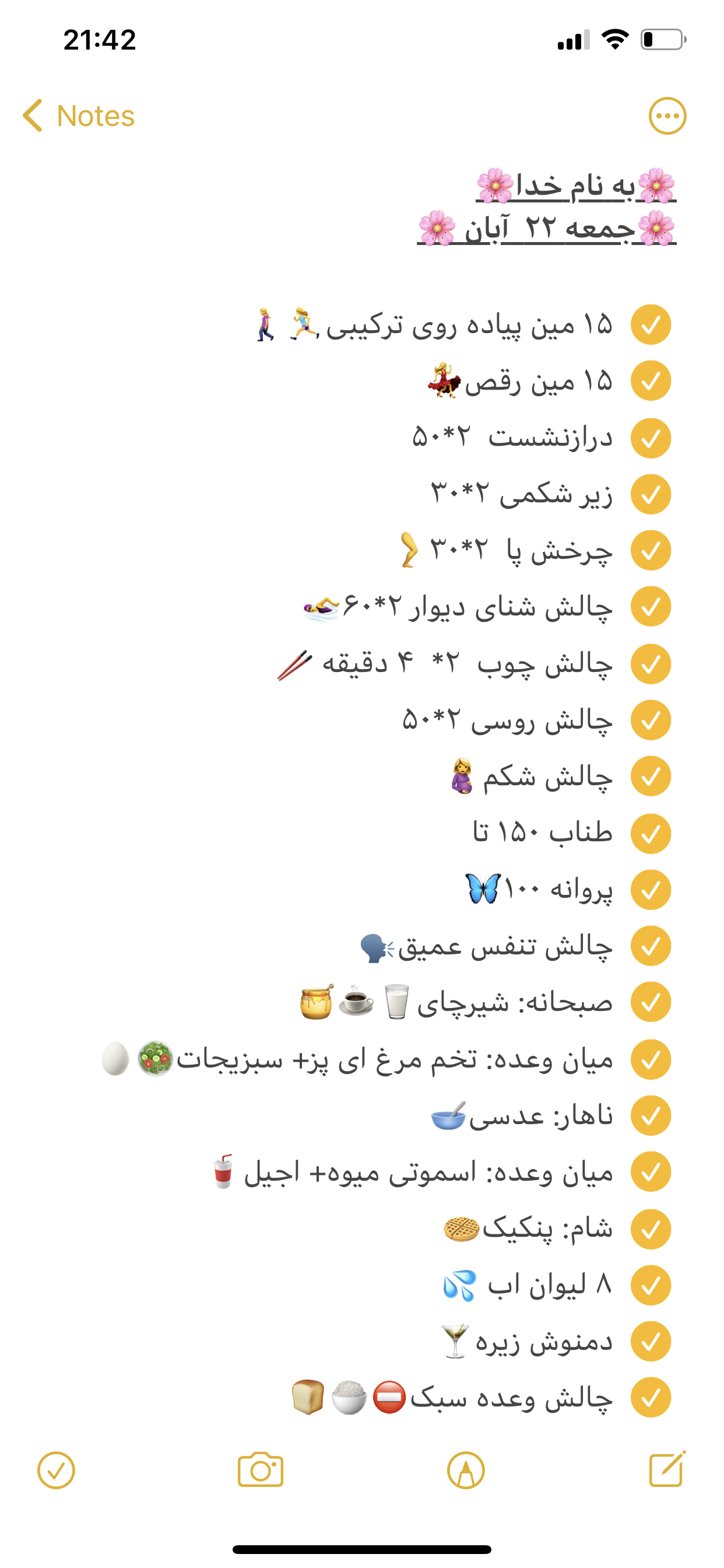Uncheck the شام: پنکیک item
The width and height of the screenshot is (724, 1568).
[651, 1229]
